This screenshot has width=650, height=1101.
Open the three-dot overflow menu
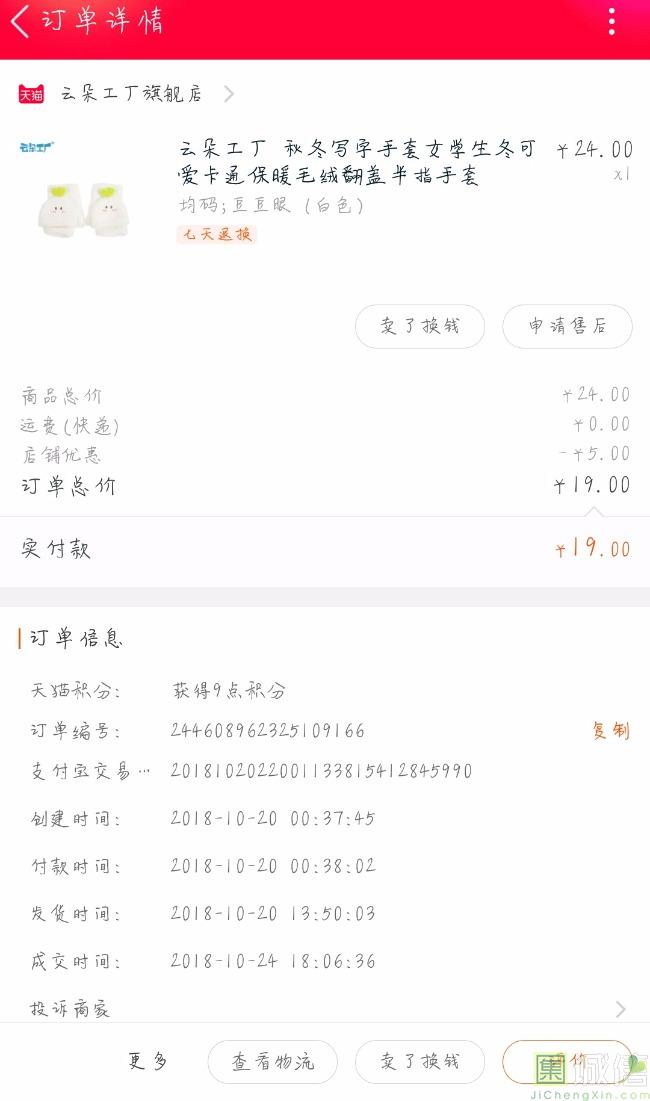click(x=612, y=23)
